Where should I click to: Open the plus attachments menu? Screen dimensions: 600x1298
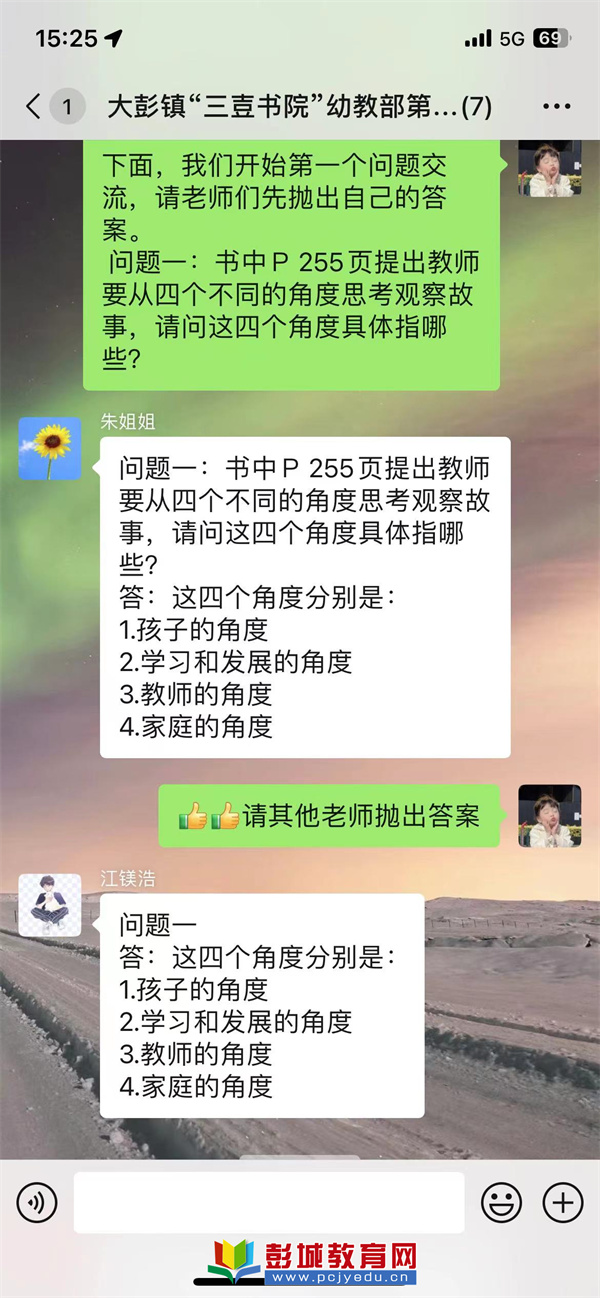coord(562,1202)
